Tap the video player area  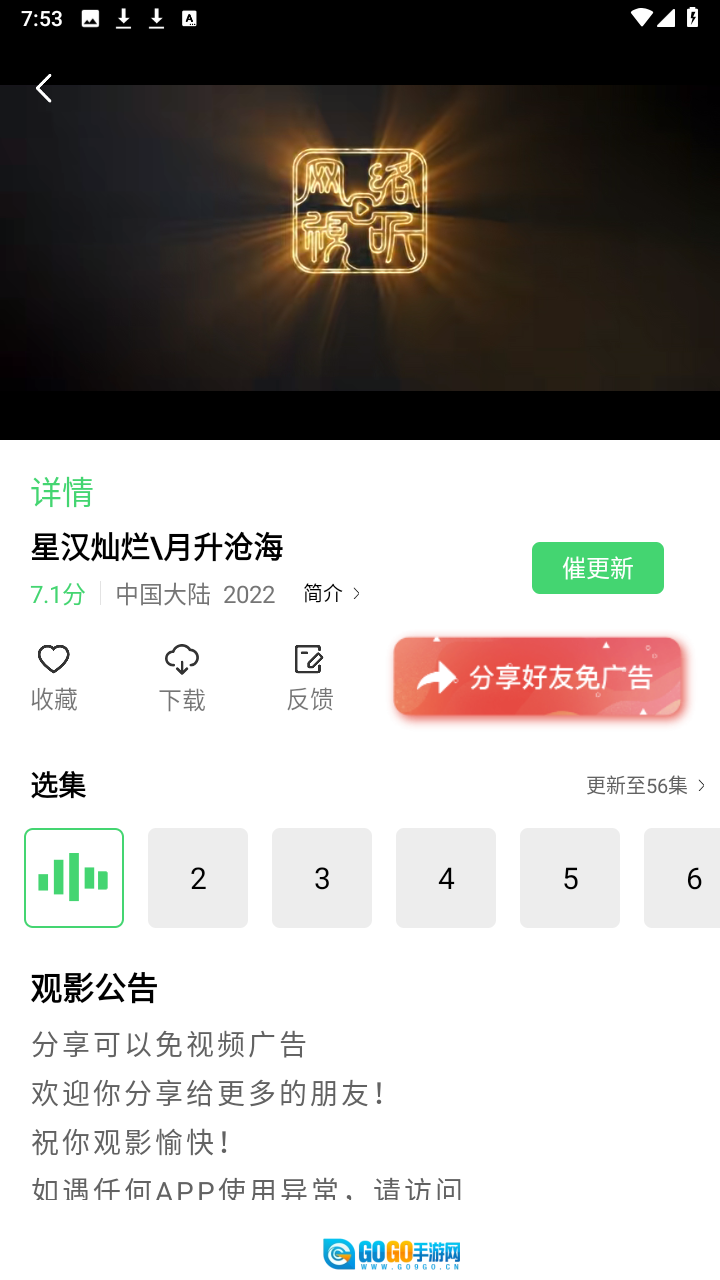pyautogui.click(x=360, y=240)
